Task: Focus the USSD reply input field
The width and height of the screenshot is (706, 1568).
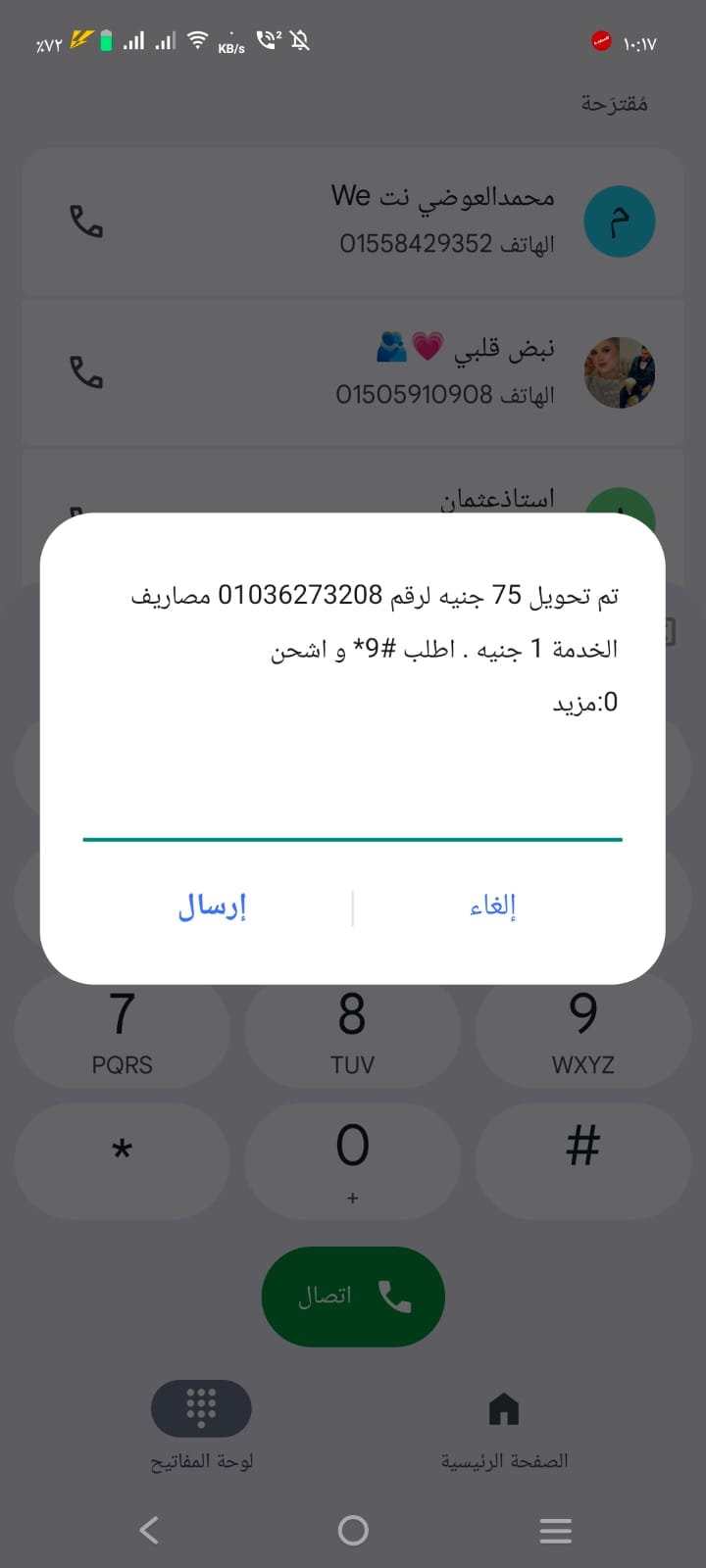Action: 352,813
